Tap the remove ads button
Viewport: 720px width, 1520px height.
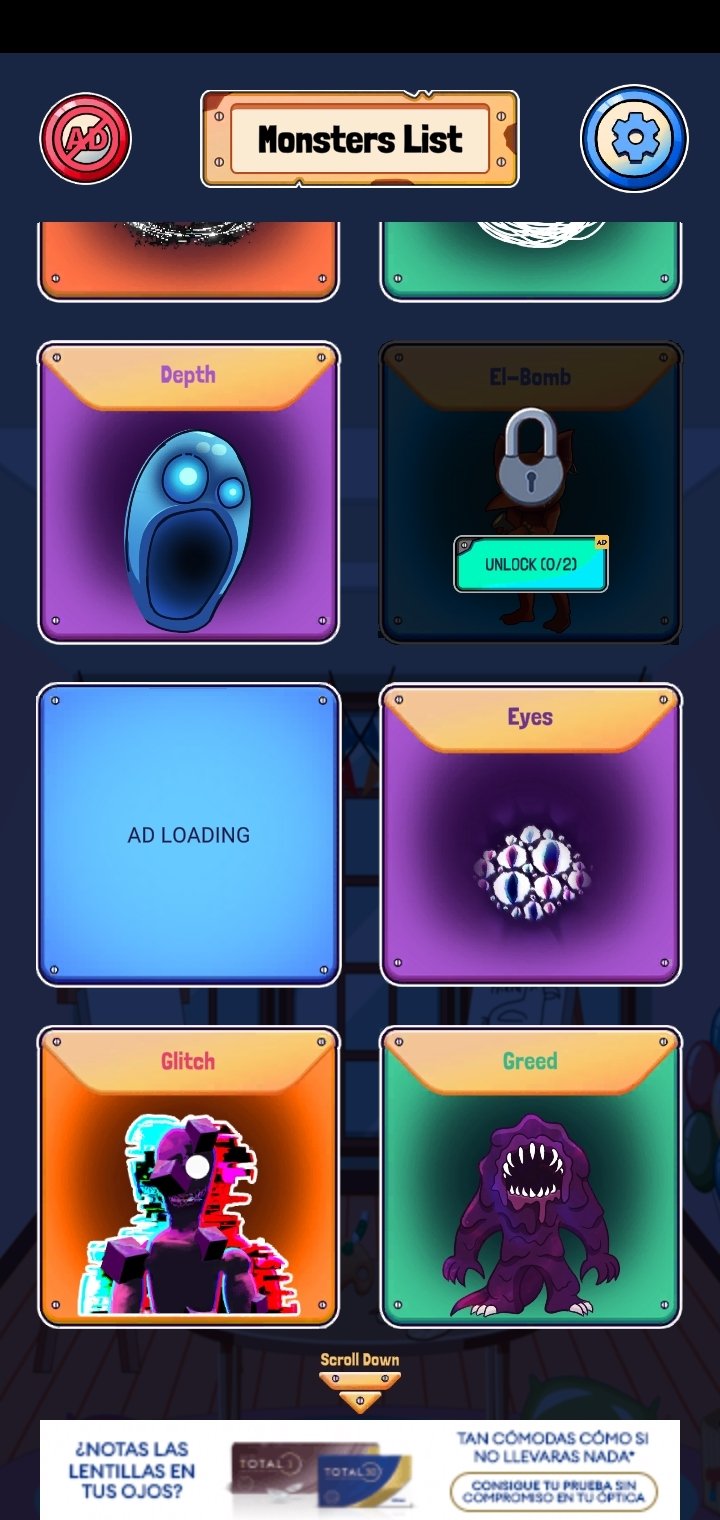[x=85, y=138]
